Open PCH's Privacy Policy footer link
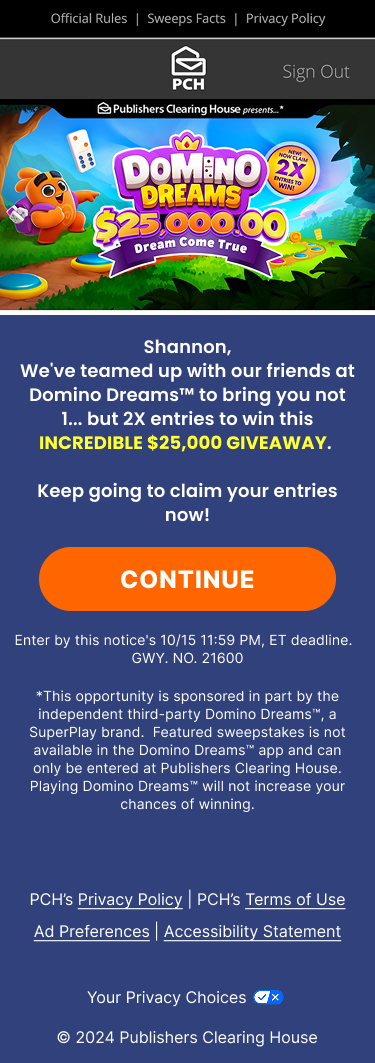 pos(130,900)
